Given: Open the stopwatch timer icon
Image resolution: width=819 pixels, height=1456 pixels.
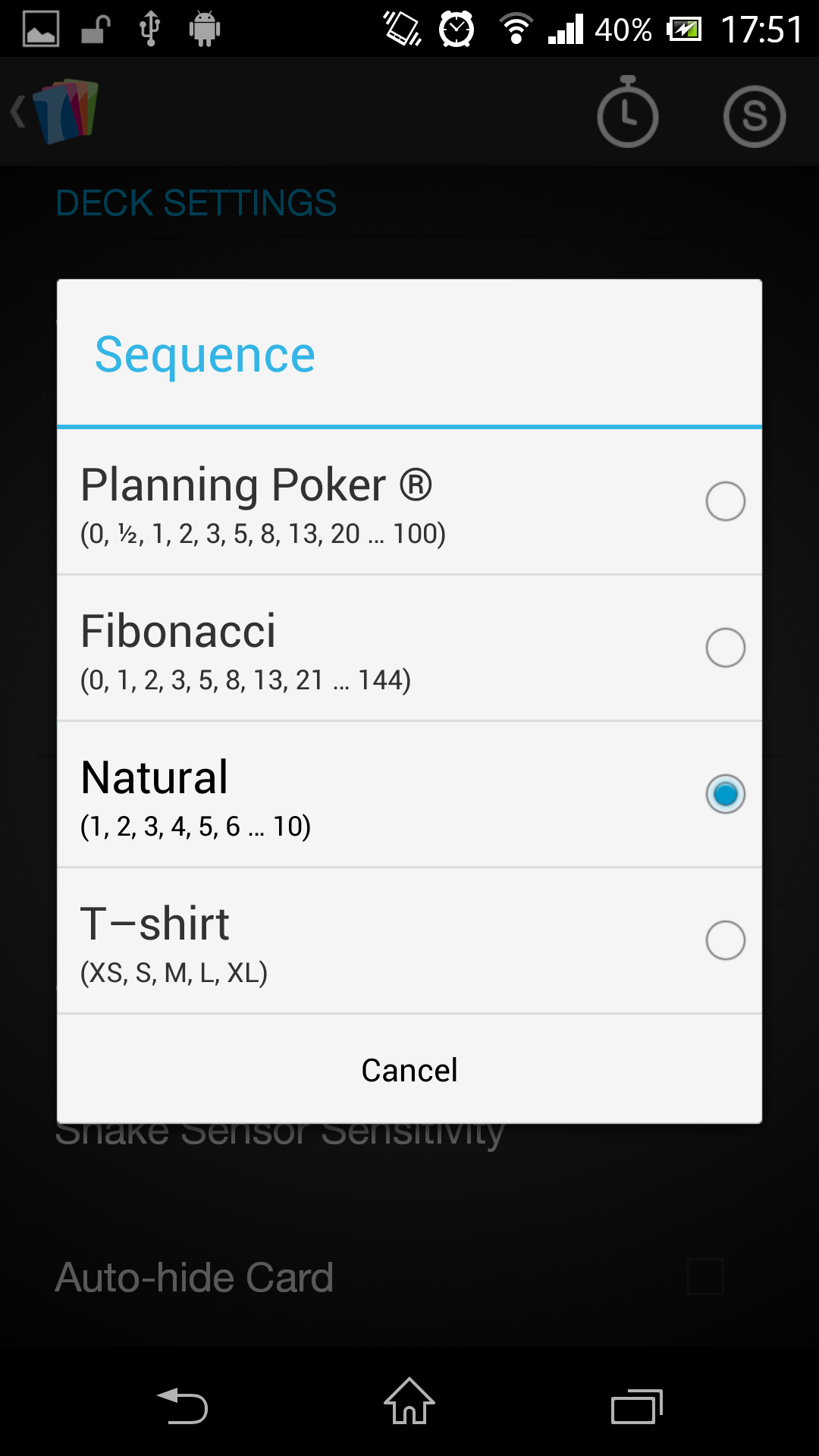Looking at the screenshot, I should (x=628, y=114).
